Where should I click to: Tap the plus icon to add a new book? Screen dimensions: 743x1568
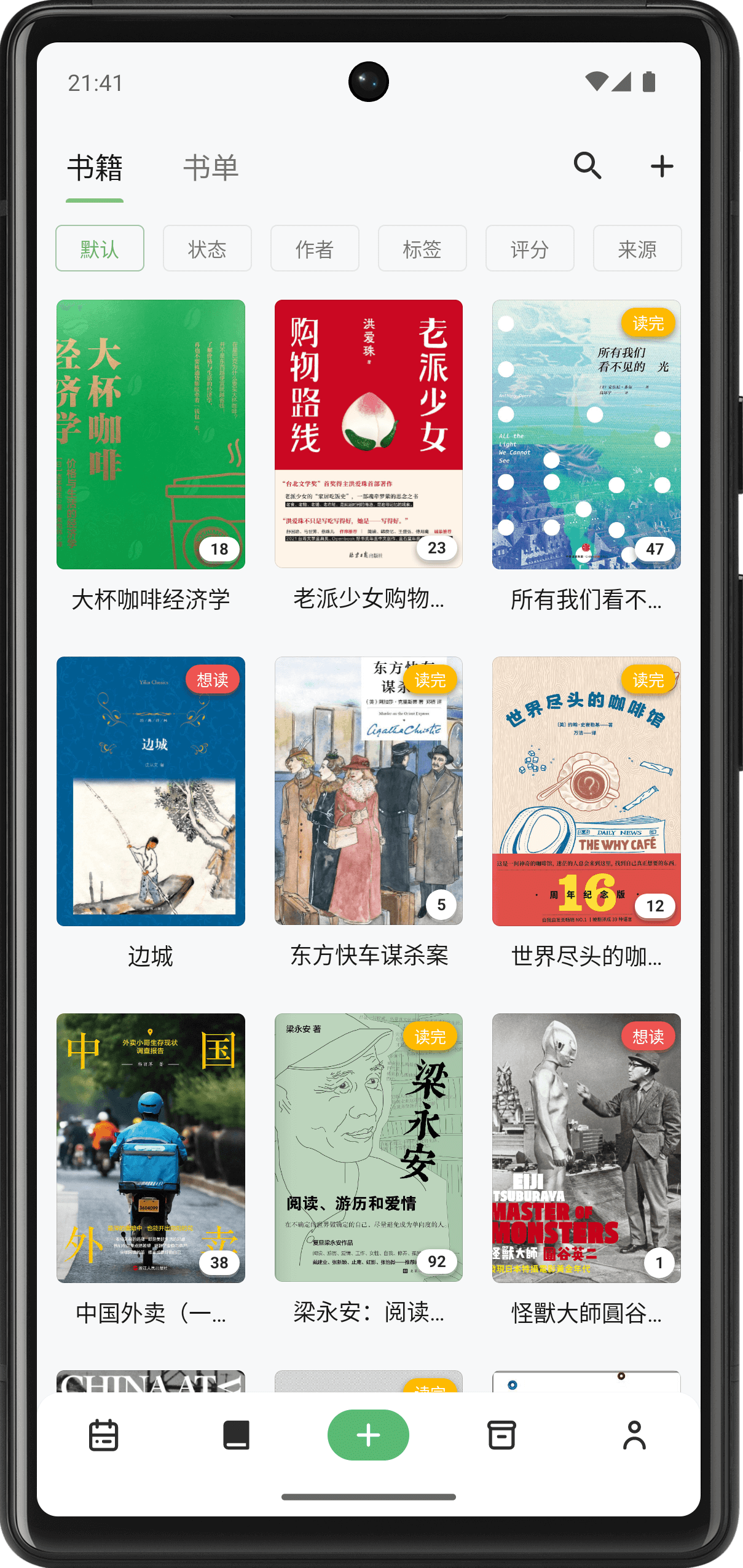click(662, 166)
